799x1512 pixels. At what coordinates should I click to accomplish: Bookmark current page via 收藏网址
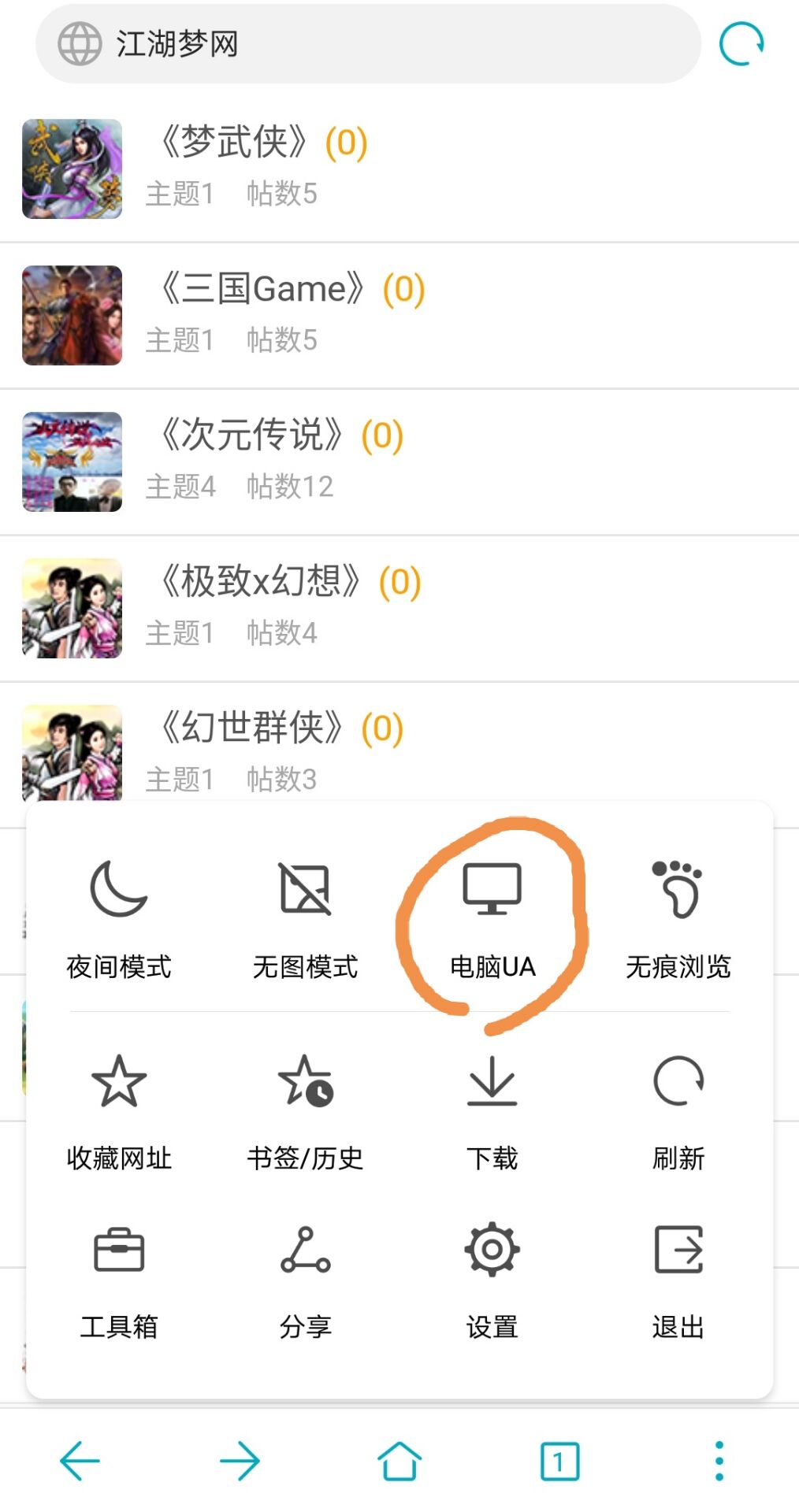click(117, 1110)
